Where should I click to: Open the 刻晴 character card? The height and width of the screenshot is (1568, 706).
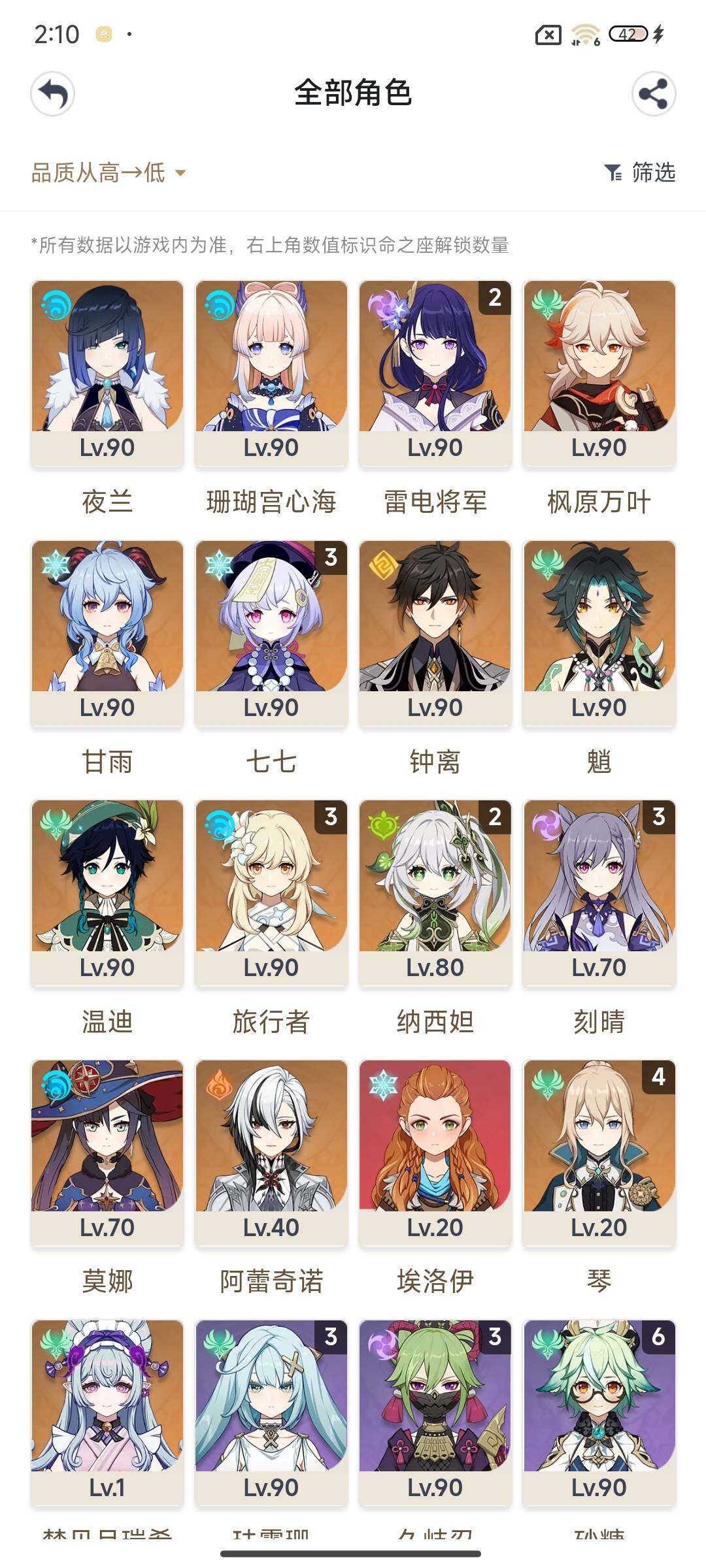pos(599,892)
